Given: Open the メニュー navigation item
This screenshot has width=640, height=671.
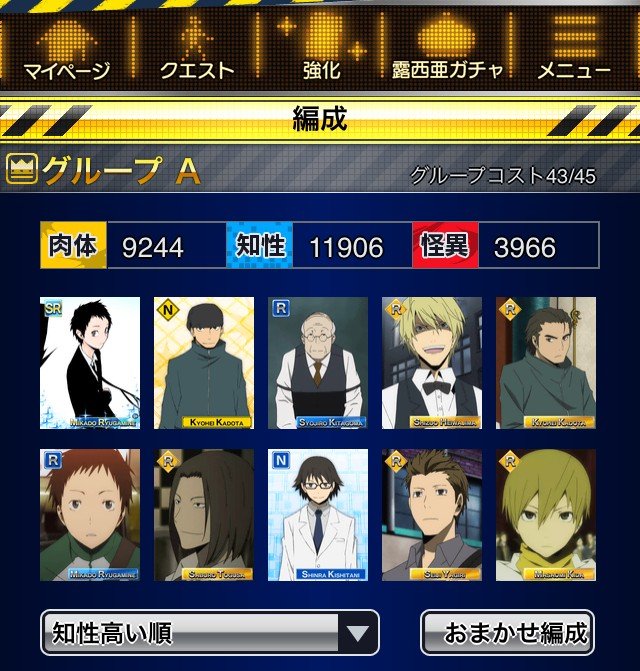Looking at the screenshot, I should click(x=574, y=50).
